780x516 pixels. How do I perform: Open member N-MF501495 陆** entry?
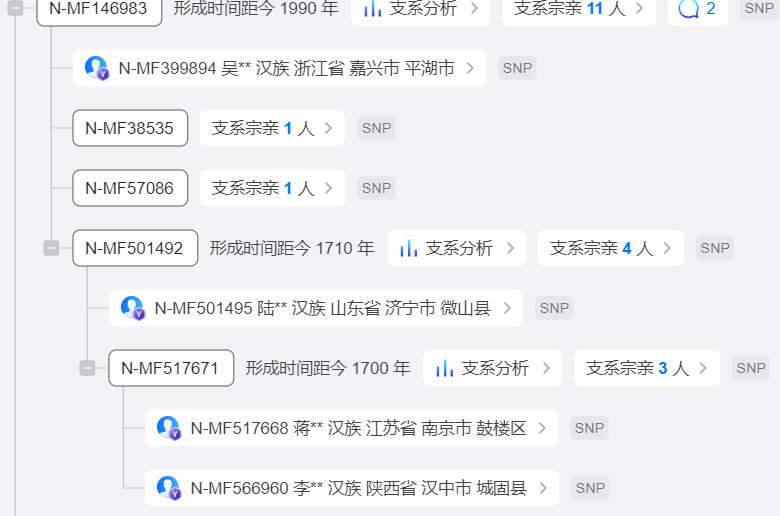315,308
